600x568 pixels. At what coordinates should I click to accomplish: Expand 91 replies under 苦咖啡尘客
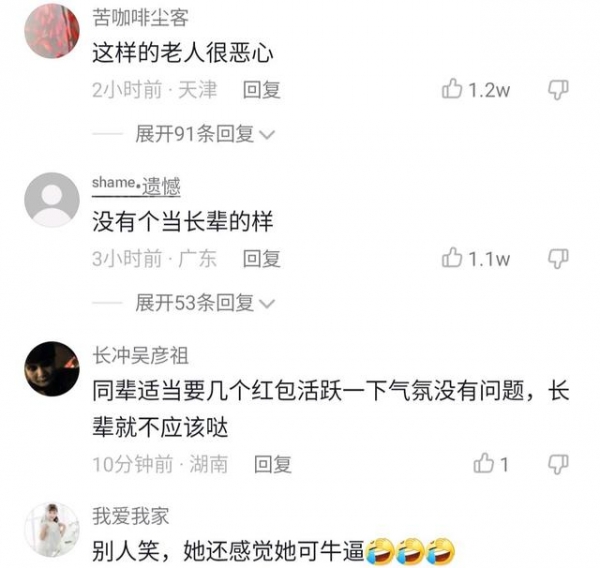pyautogui.click(x=205, y=133)
